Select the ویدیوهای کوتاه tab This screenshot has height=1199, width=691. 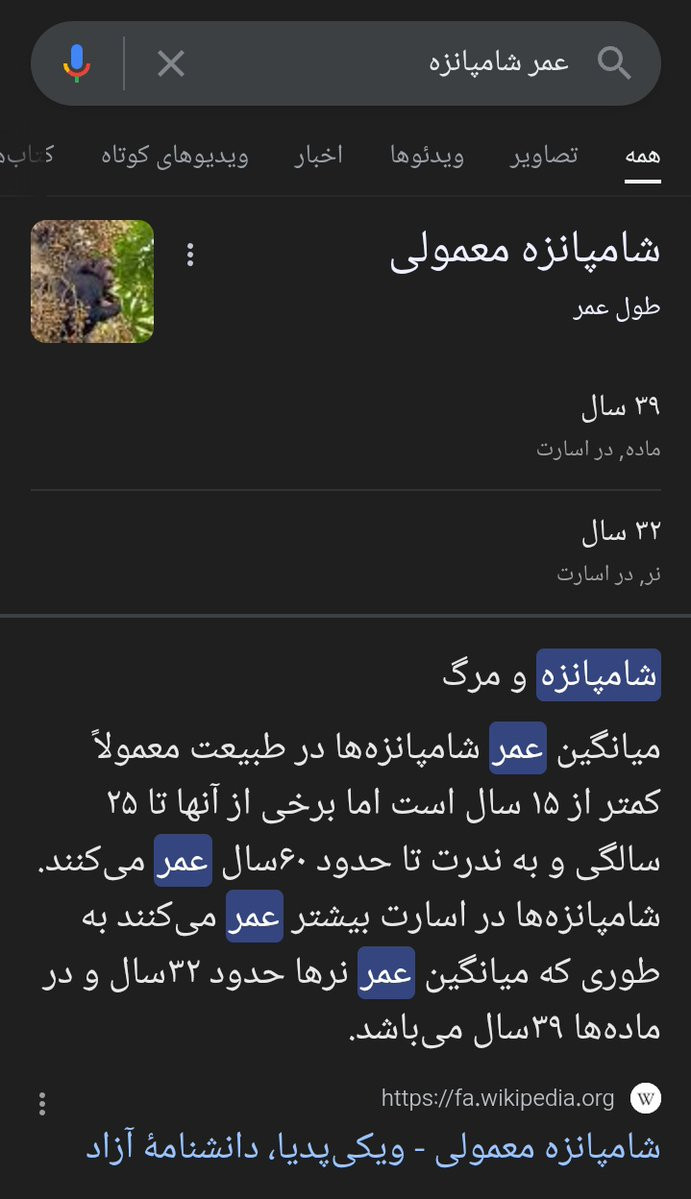pos(175,155)
